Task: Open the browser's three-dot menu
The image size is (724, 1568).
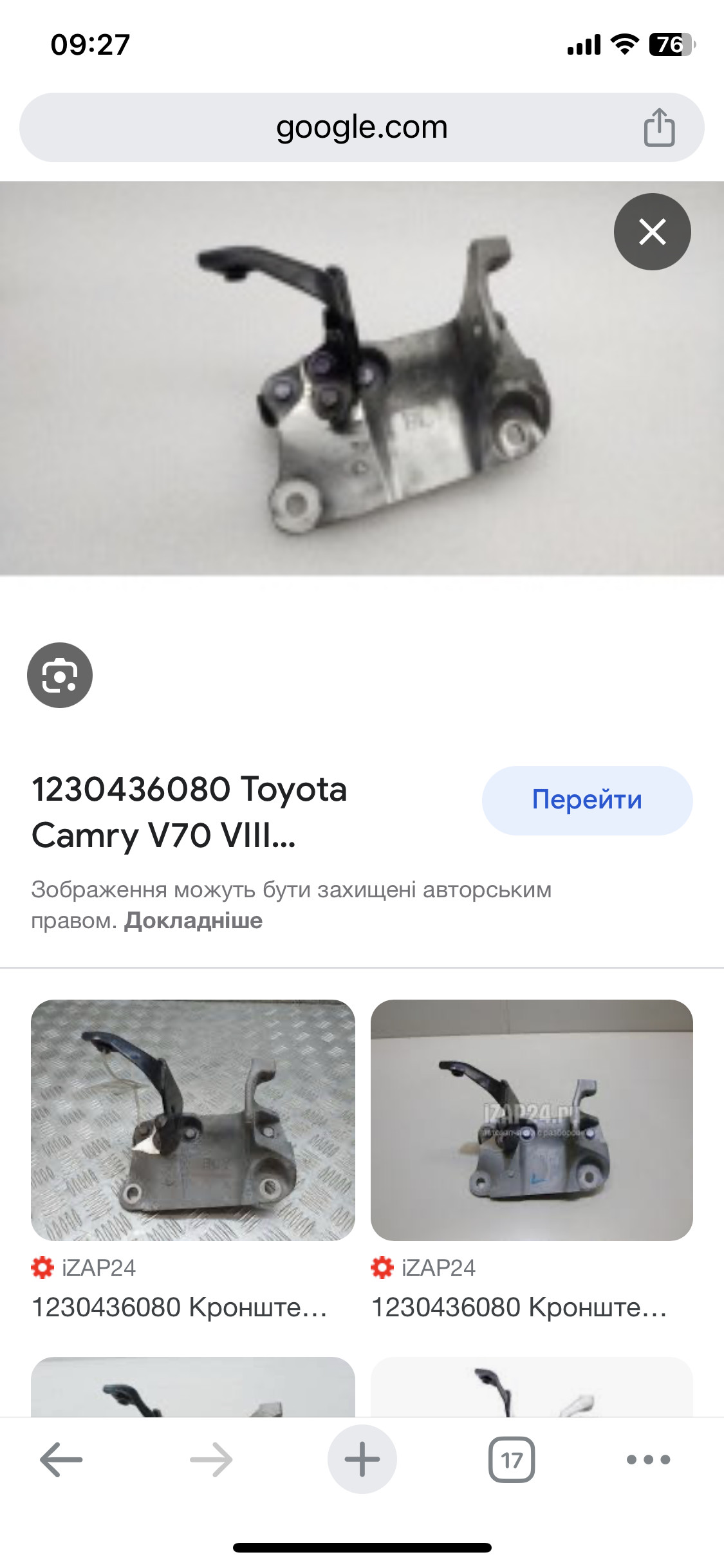Action: (648, 1459)
